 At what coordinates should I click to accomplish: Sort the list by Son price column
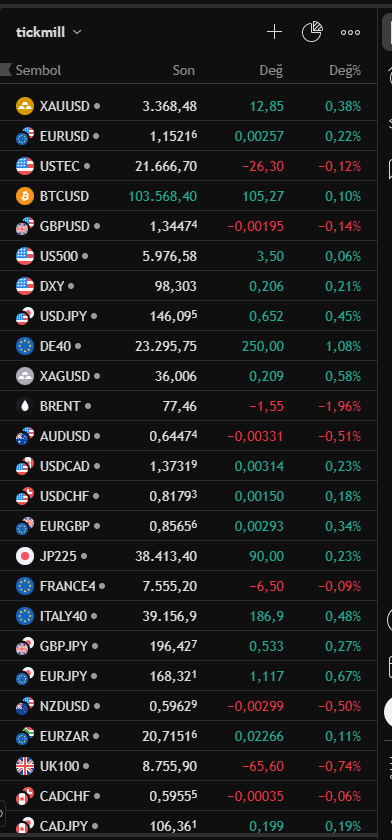pyautogui.click(x=184, y=70)
